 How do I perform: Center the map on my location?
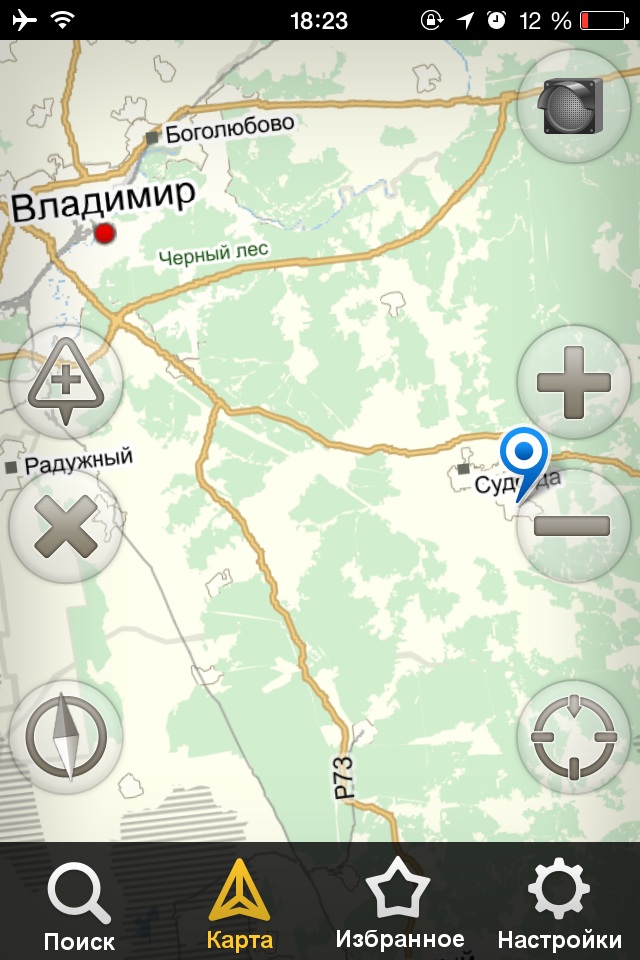(573, 738)
